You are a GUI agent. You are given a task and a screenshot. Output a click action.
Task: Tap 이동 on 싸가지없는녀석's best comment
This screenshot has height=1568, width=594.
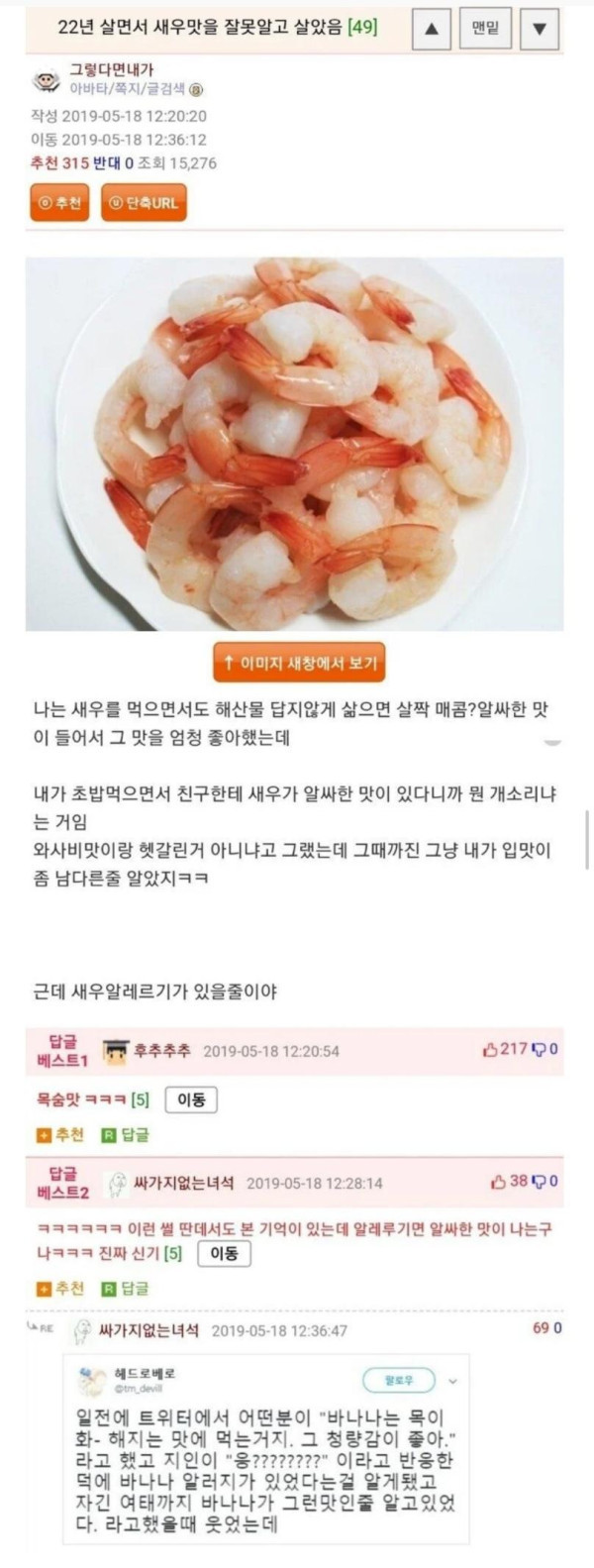coord(223,1253)
